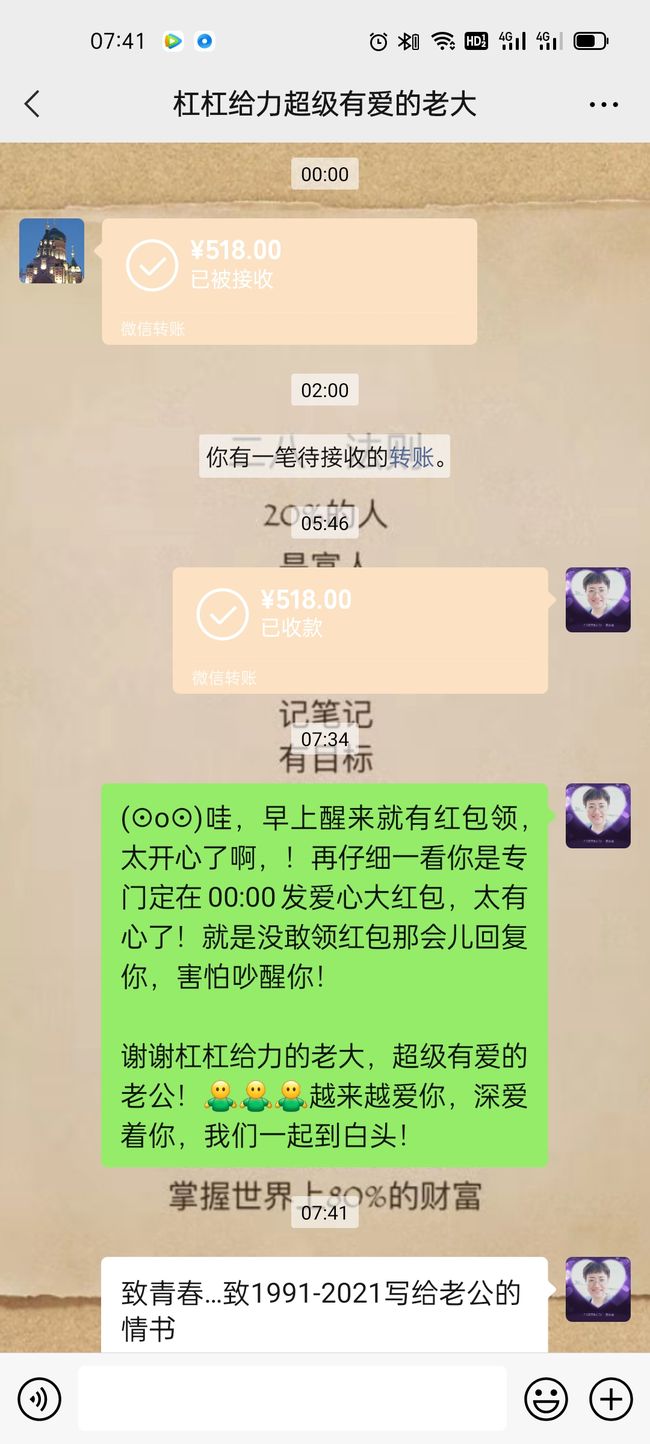Screen dimensions: 650x1444
Task: Open the plus attachments menu
Action: point(611,1398)
